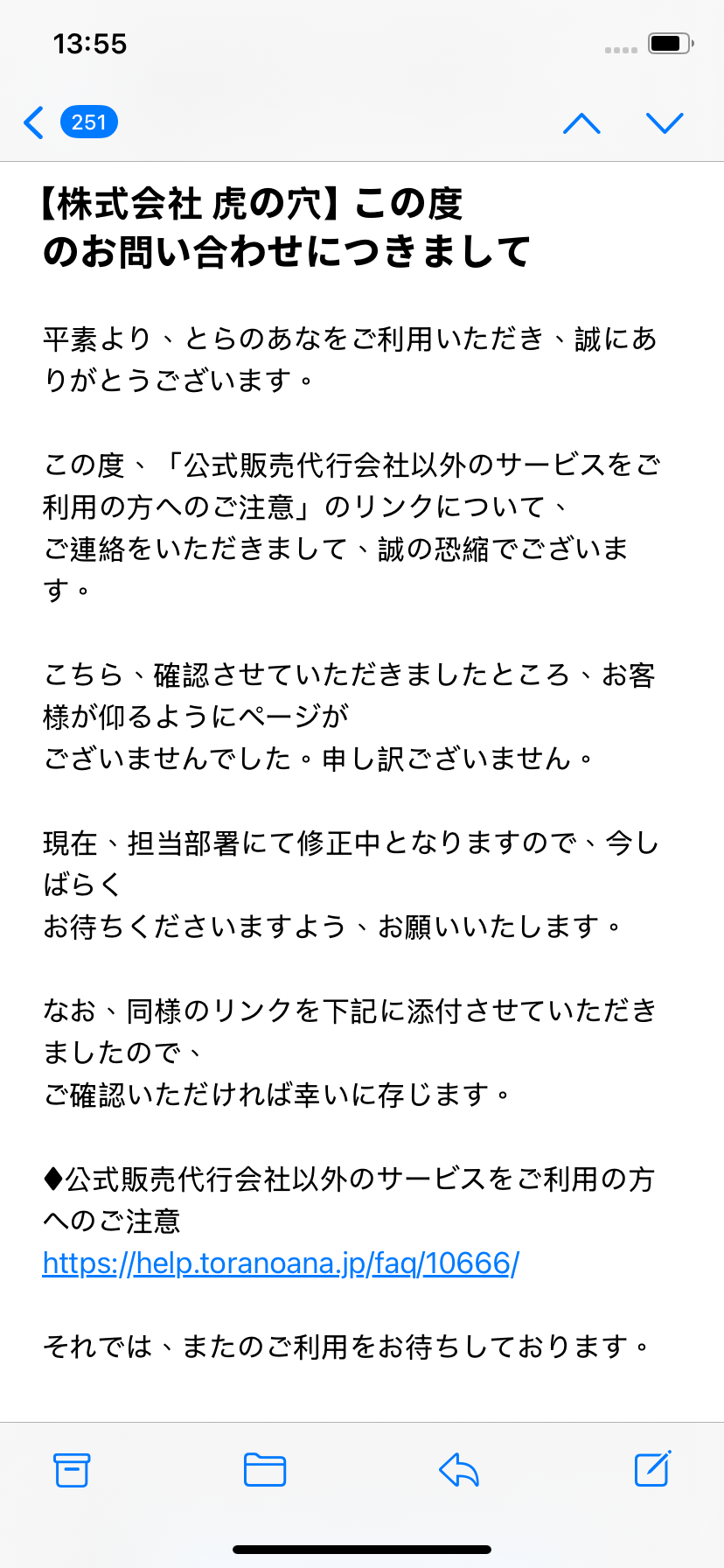Compose a new email
The height and width of the screenshot is (1568, 724).
[x=652, y=1469]
